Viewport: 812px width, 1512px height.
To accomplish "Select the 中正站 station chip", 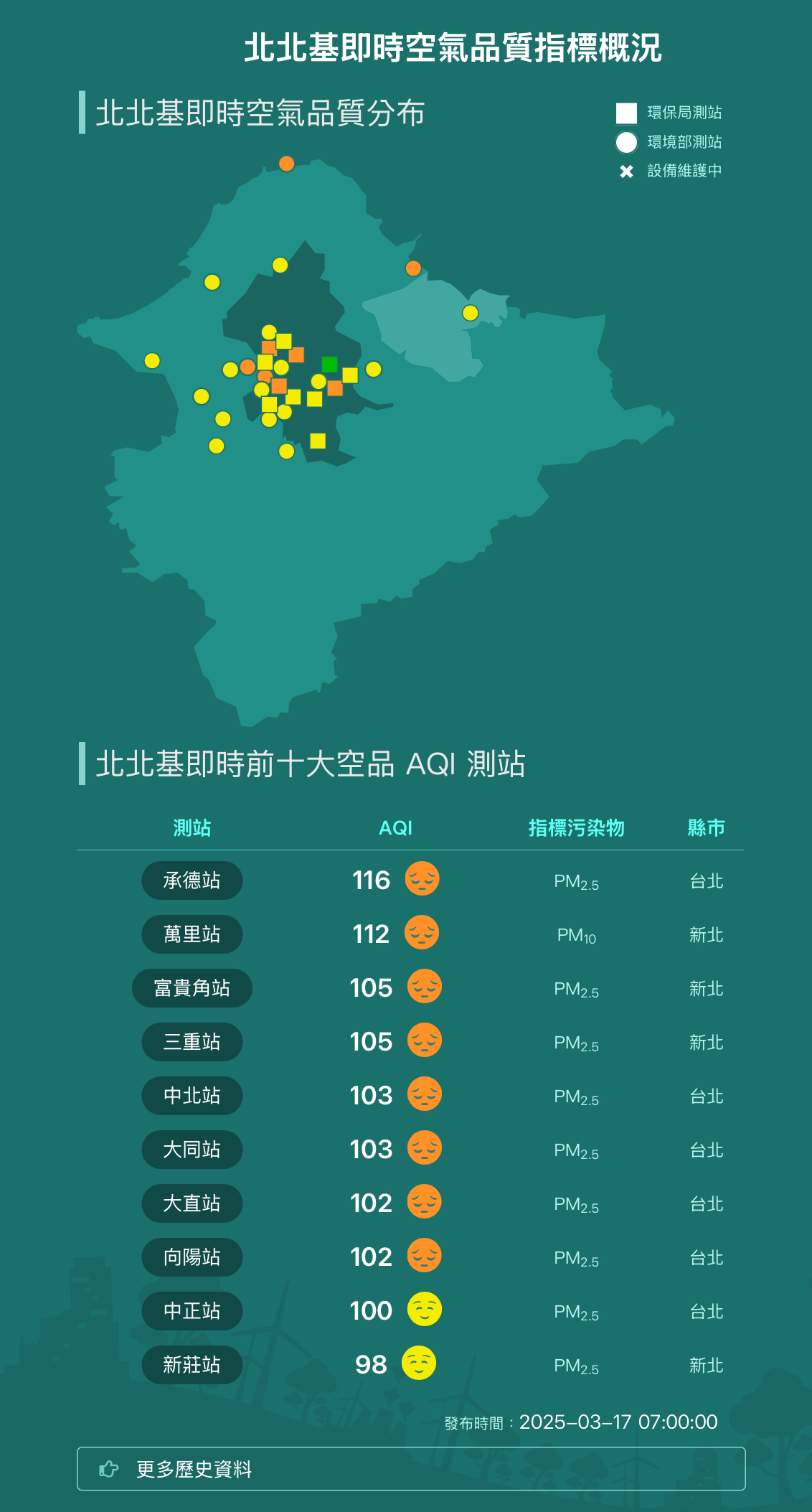I will point(192,1311).
